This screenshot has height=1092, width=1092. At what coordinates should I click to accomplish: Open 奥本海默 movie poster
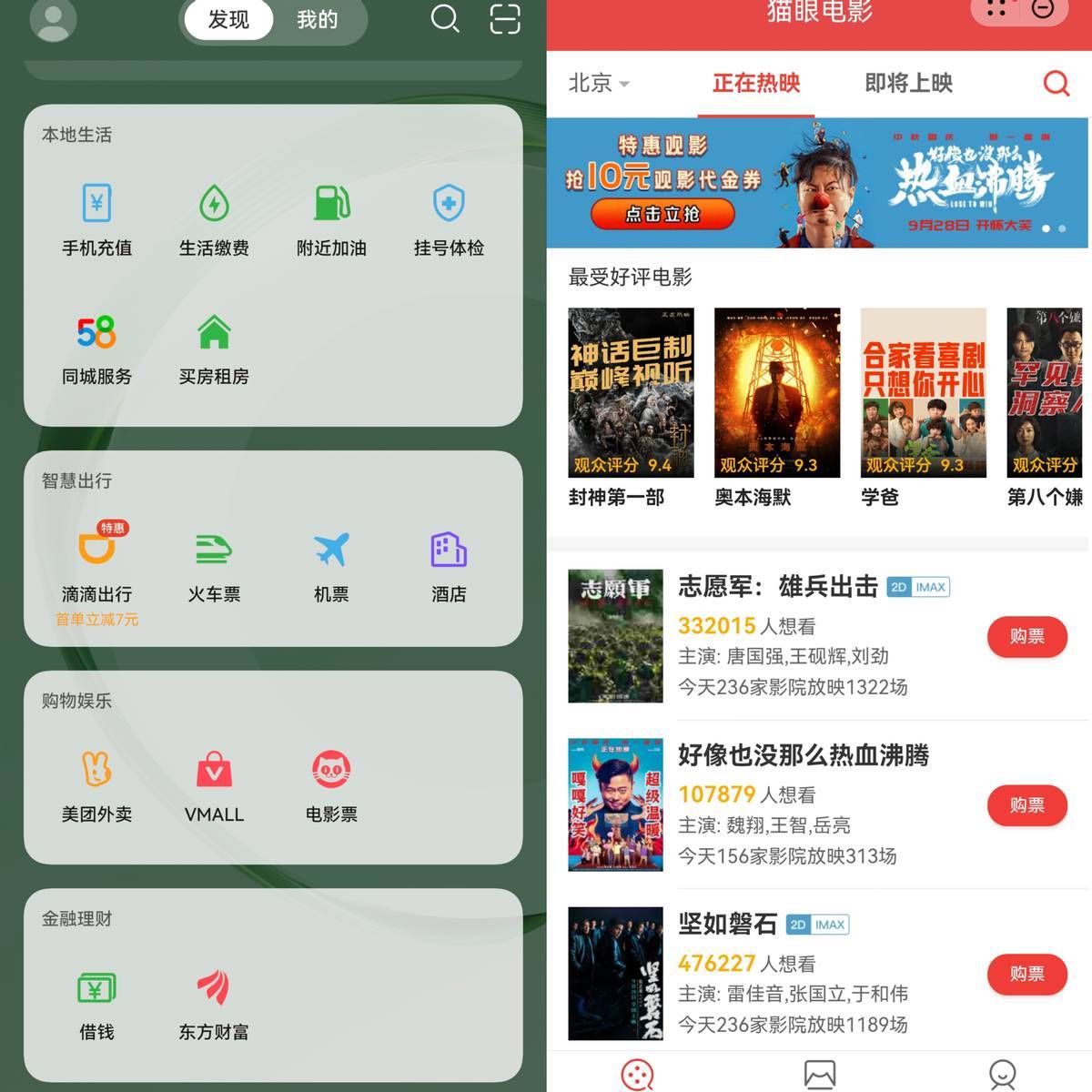click(776, 393)
